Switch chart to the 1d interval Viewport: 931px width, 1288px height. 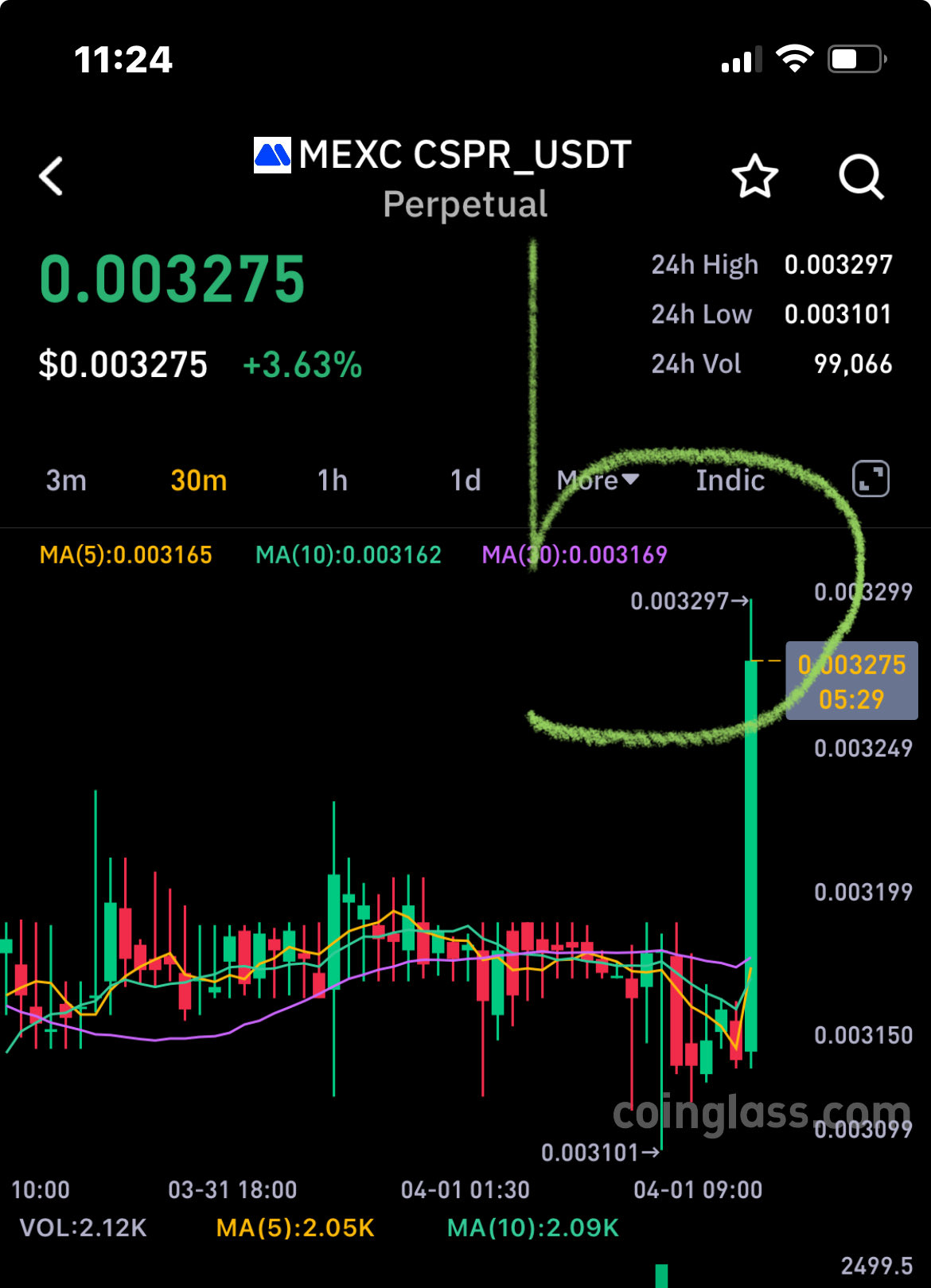465,481
